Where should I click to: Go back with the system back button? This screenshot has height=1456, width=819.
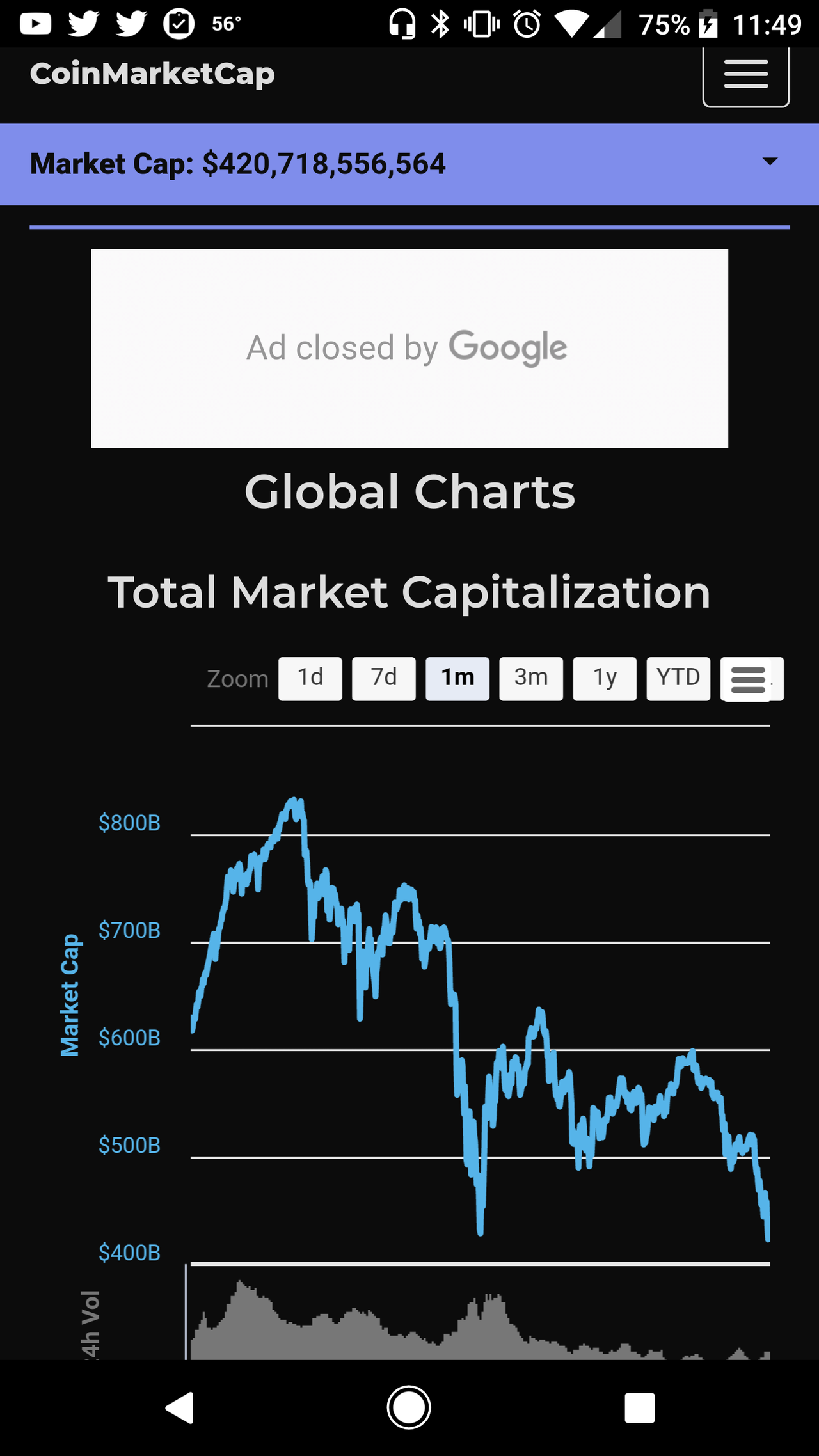tap(180, 1407)
